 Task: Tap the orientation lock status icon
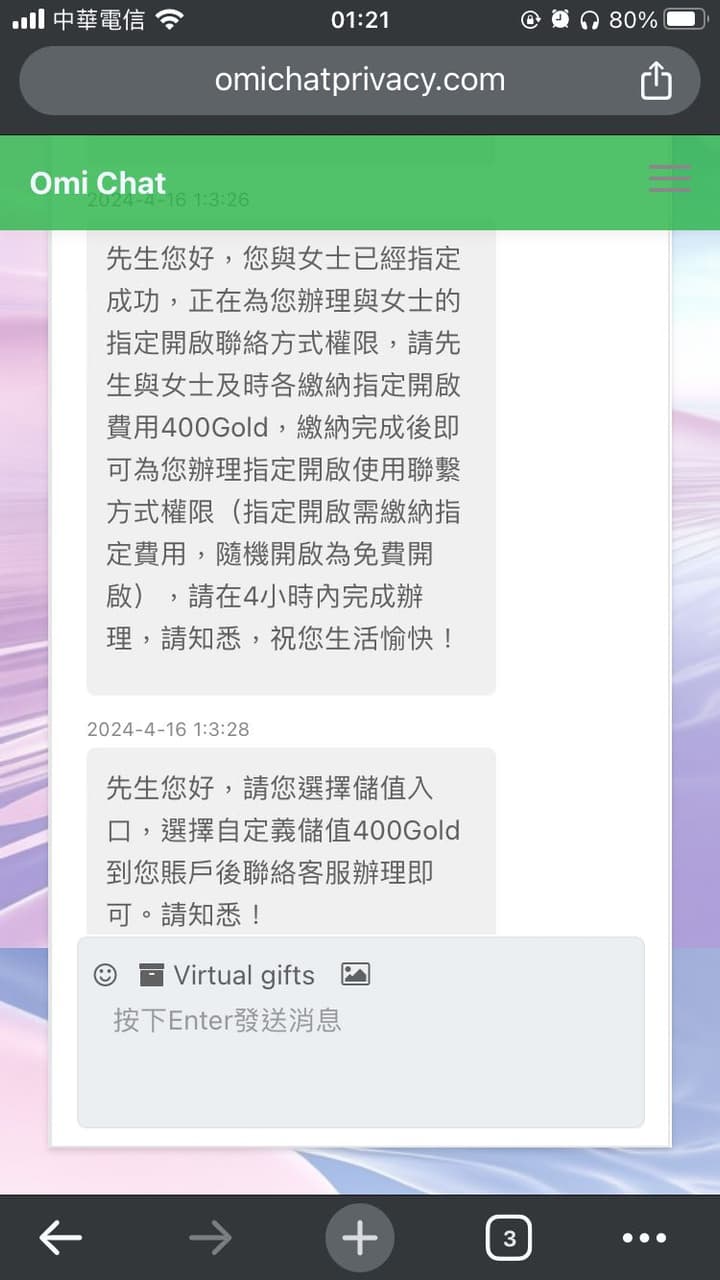tap(531, 18)
